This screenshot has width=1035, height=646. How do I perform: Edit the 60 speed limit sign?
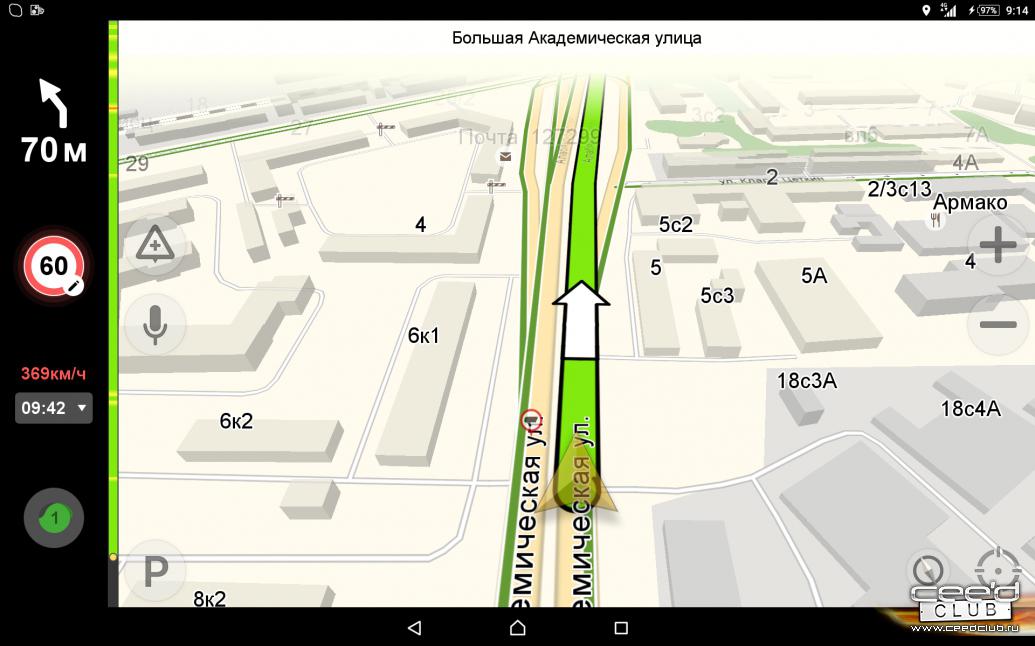pos(55,267)
